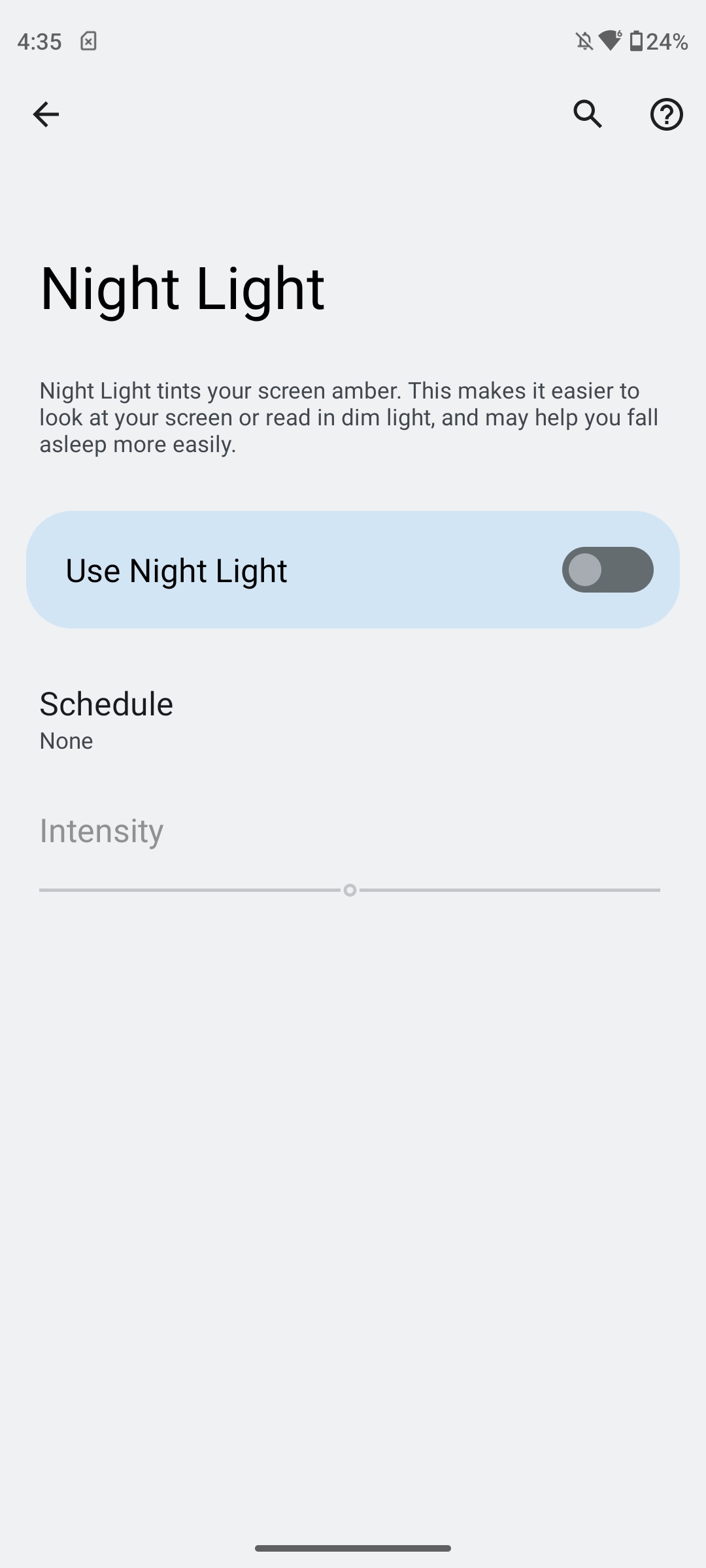This screenshot has height=1568, width=706.
Task: Open settings search
Action: 588,114
